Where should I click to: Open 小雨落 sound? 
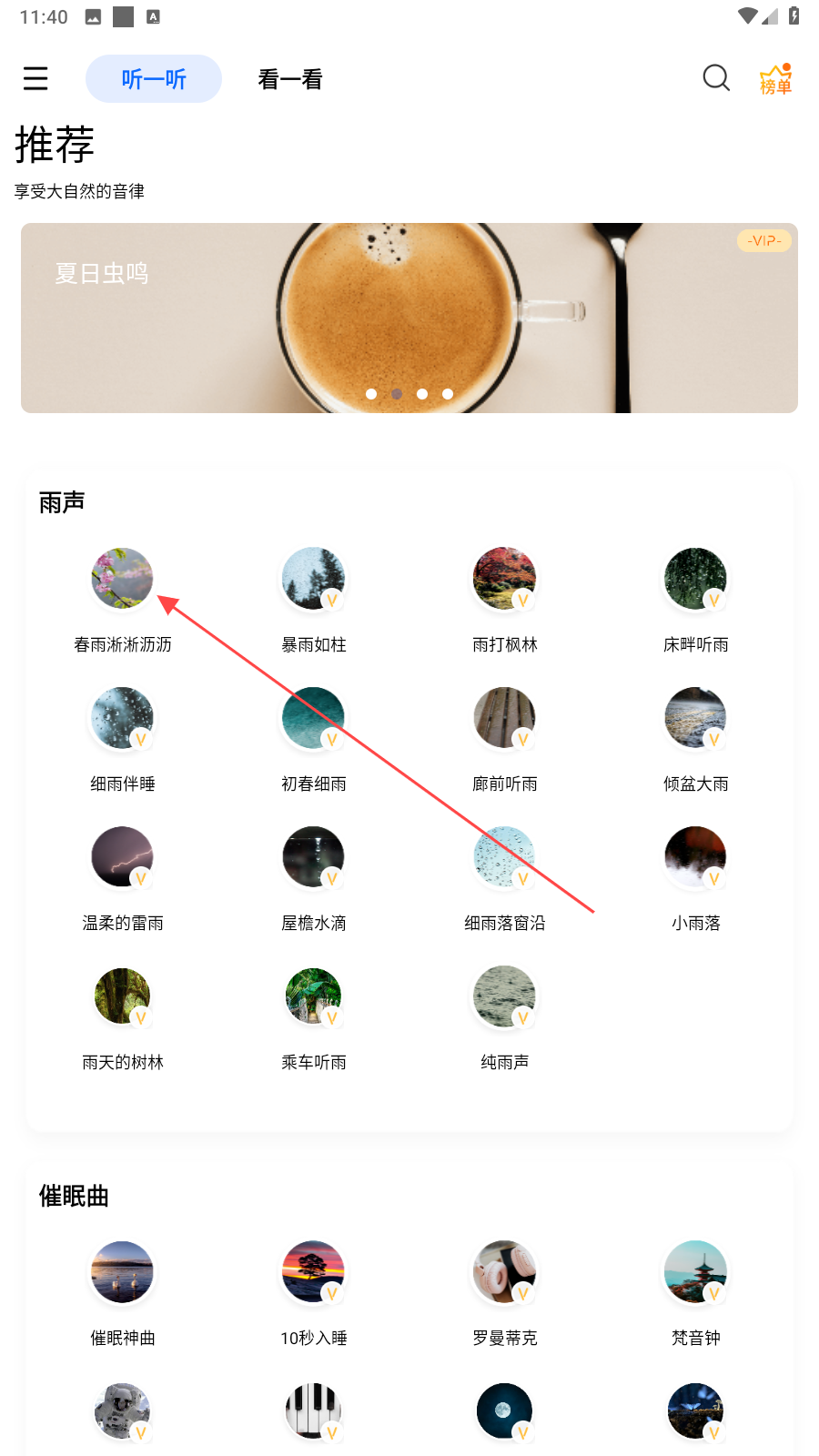click(695, 857)
